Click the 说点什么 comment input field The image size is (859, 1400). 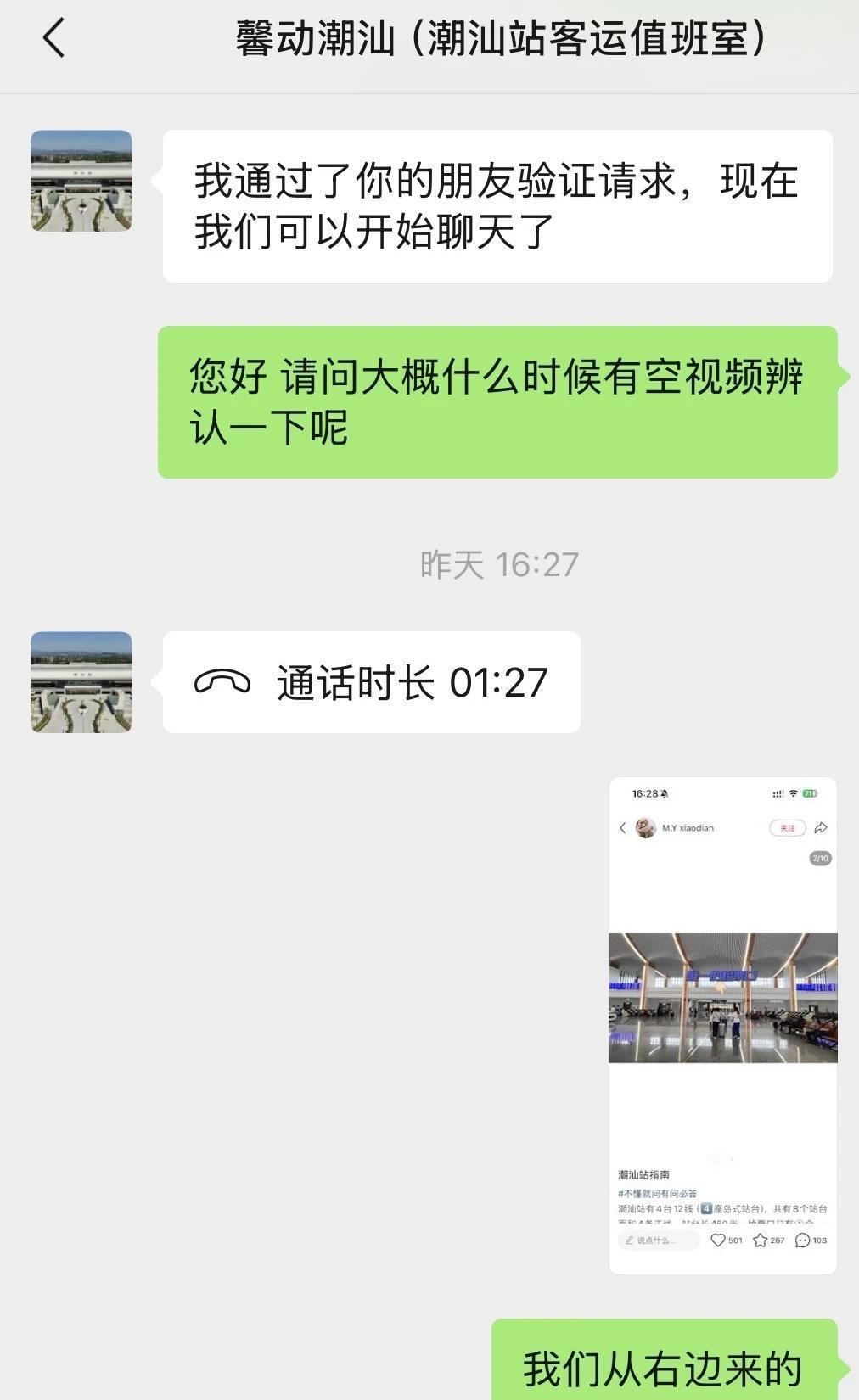pos(660,1240)
